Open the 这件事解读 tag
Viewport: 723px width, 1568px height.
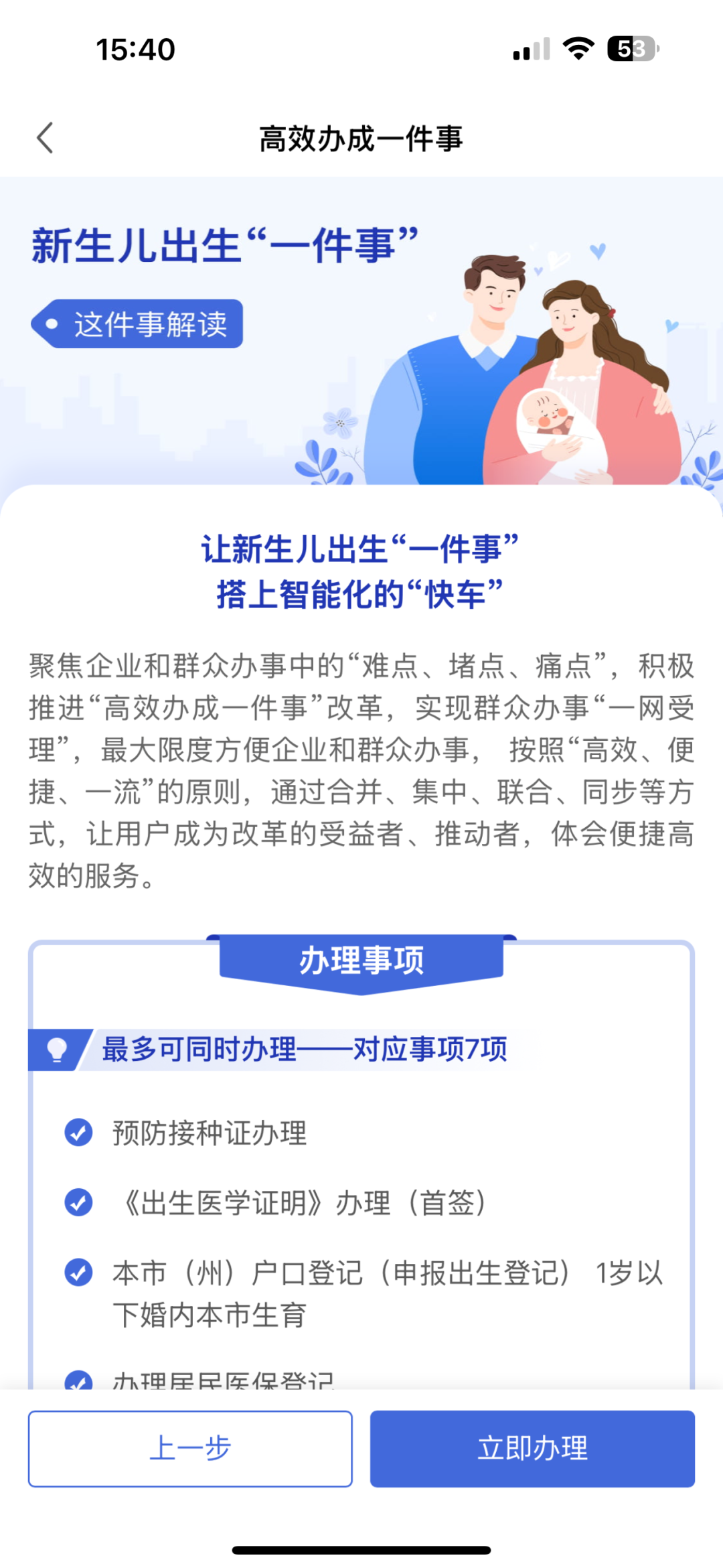coord(138,324)
